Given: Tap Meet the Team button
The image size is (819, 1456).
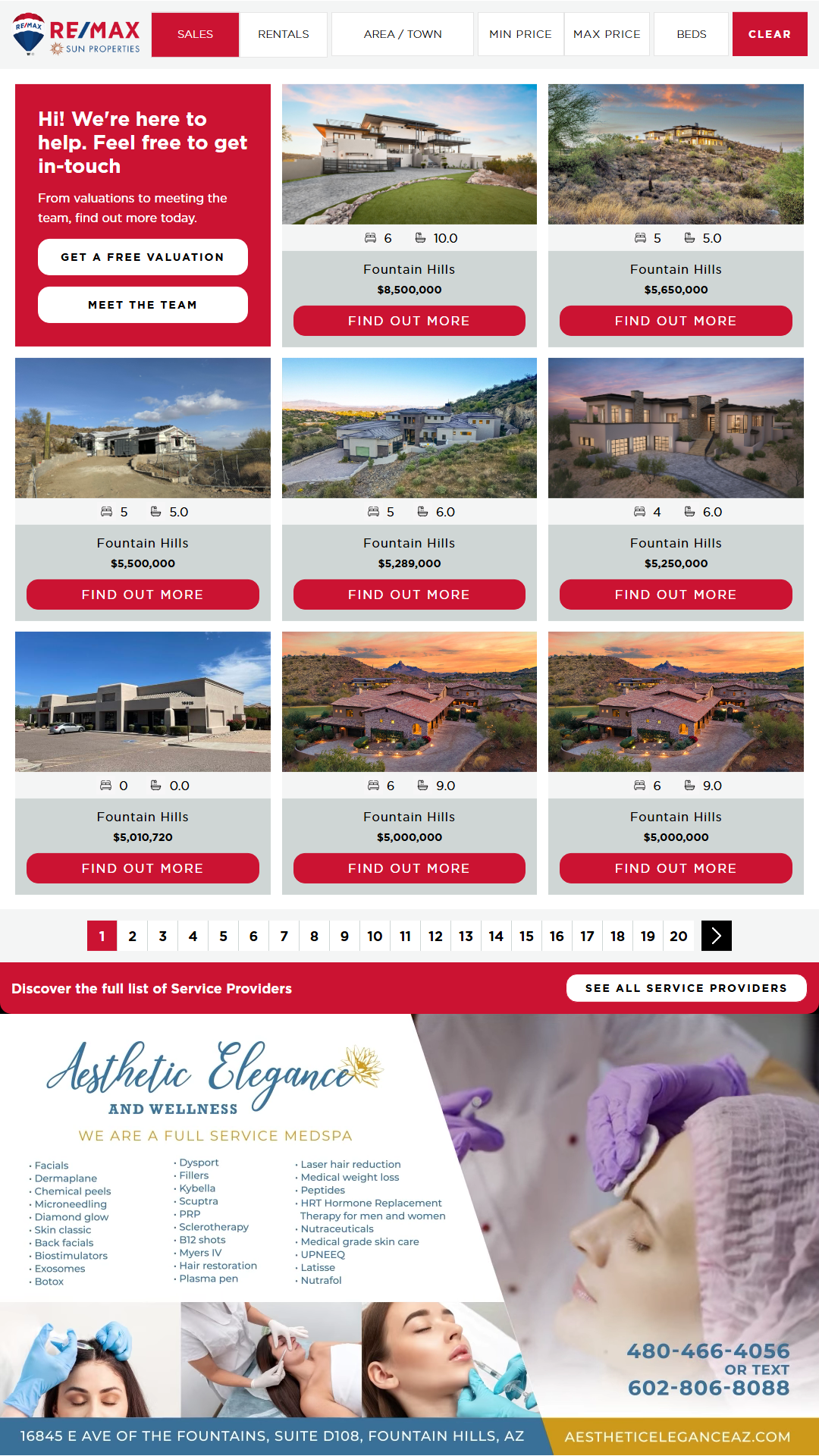Looking at the screenshot, I should click(143, 305).
